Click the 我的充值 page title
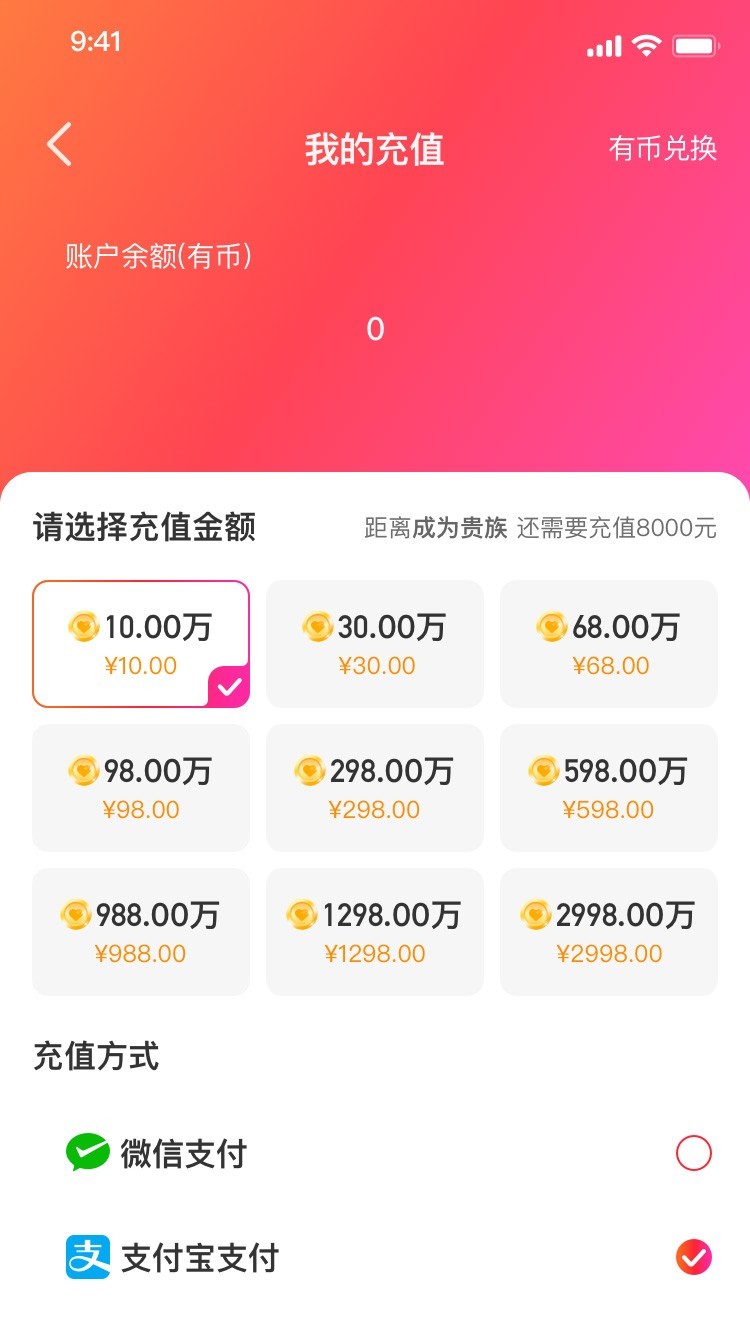 [x=375, y=148]
